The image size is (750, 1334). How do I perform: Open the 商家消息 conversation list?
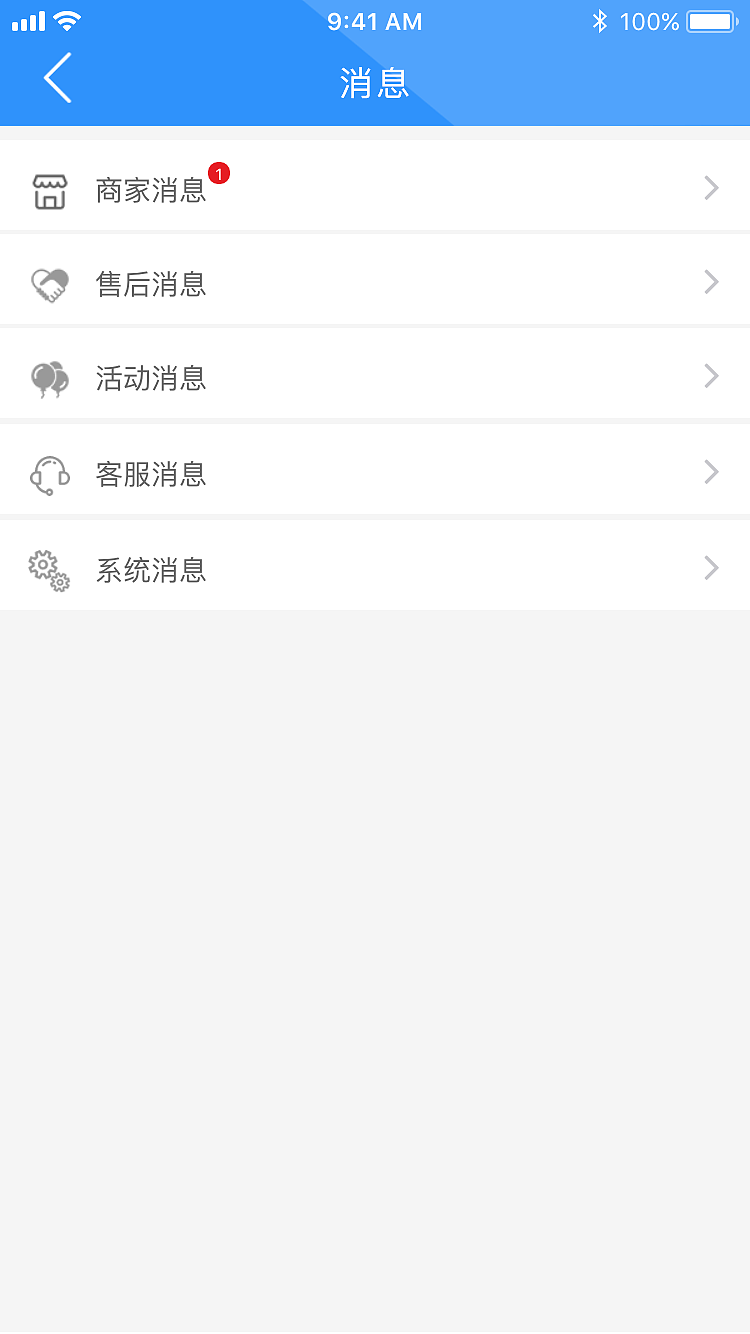150,191
